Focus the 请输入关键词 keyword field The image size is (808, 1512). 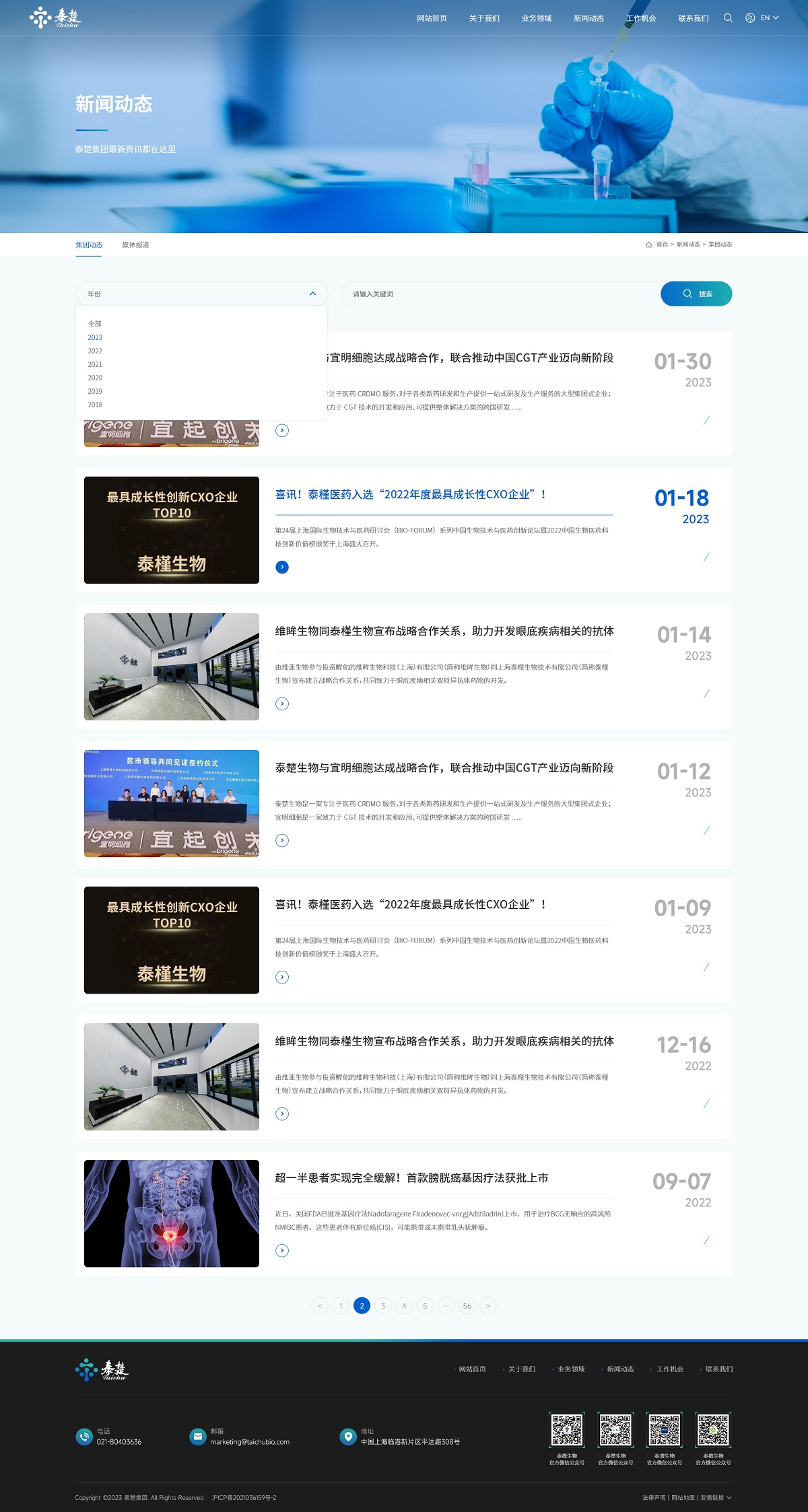(x=498, y=294)
